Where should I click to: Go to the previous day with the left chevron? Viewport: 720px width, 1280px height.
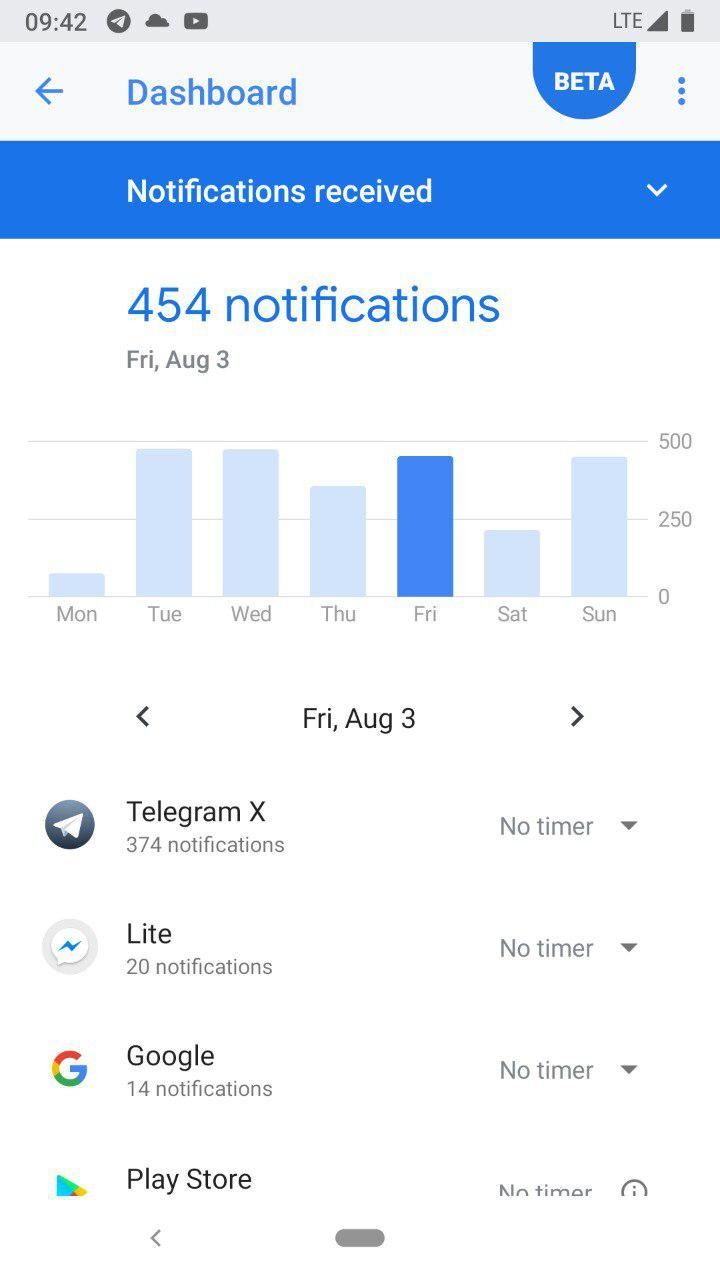143,716
